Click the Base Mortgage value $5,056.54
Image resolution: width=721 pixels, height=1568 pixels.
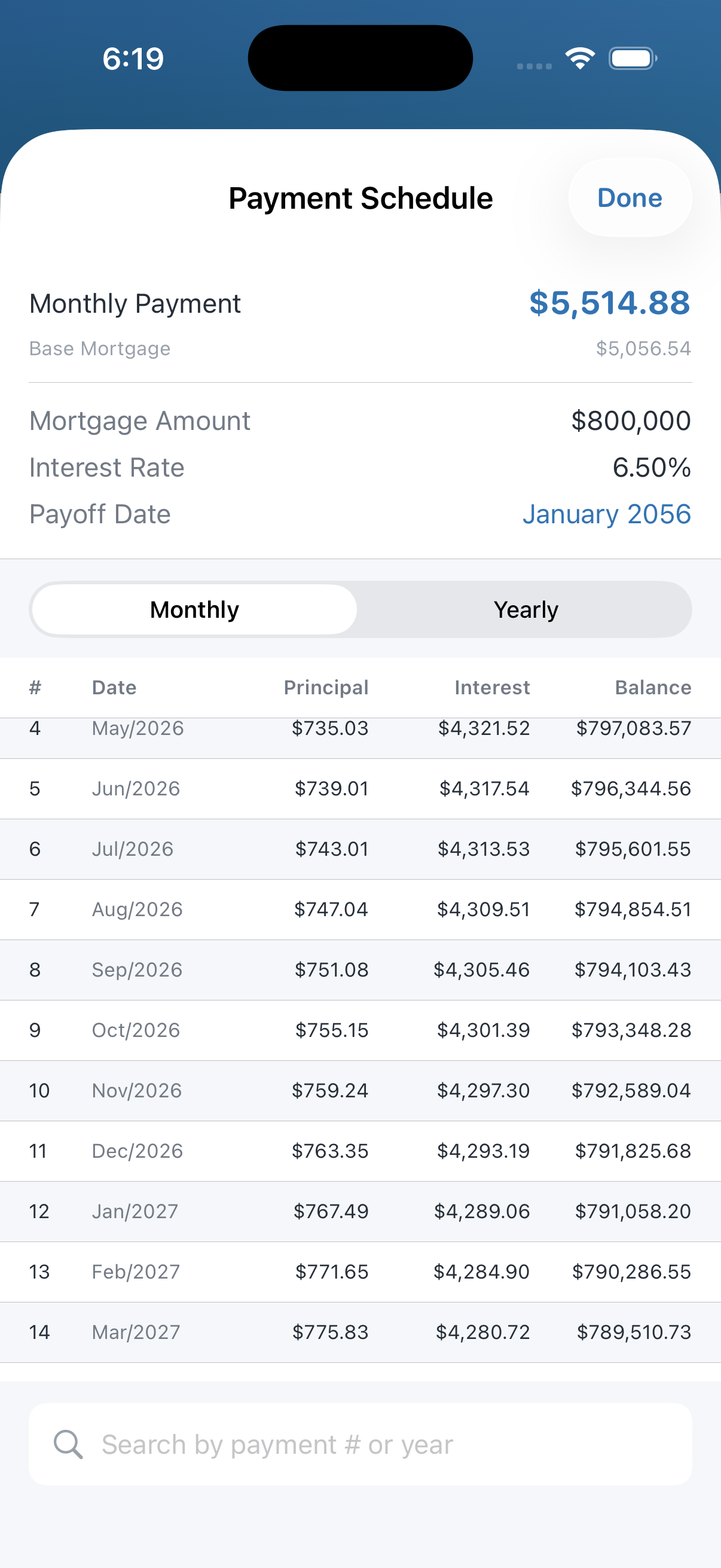click(x=644, y=348)
